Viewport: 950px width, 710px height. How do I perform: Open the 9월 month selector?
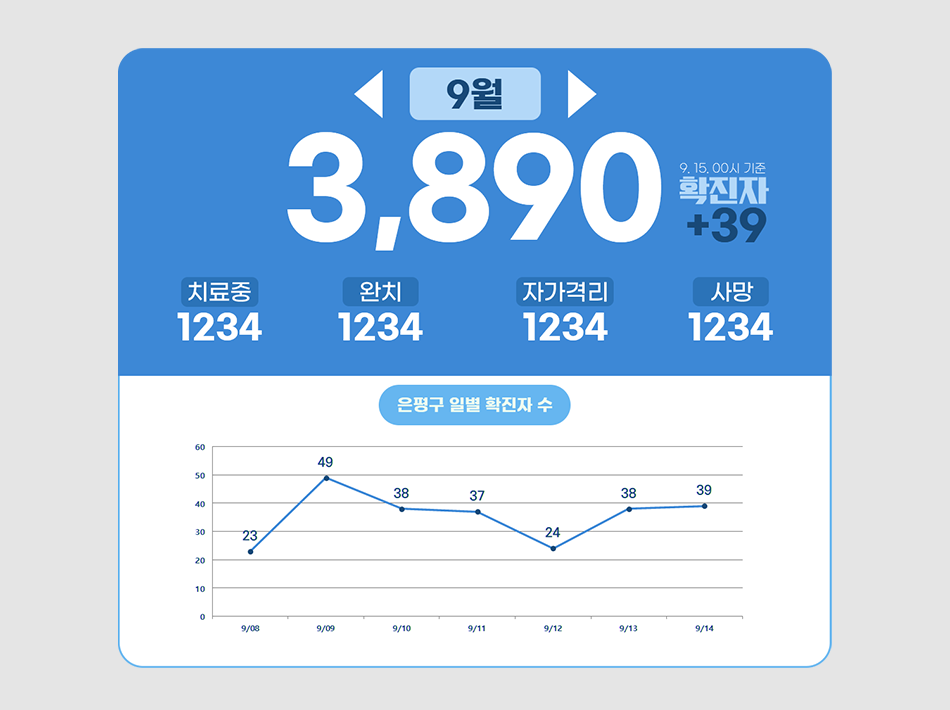coord(475,94)
